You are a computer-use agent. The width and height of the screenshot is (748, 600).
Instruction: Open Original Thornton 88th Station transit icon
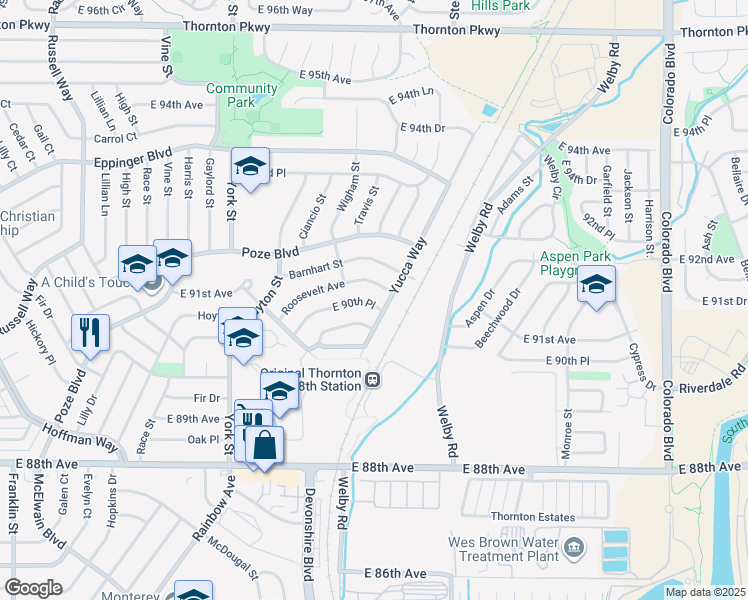pos(372,380)
